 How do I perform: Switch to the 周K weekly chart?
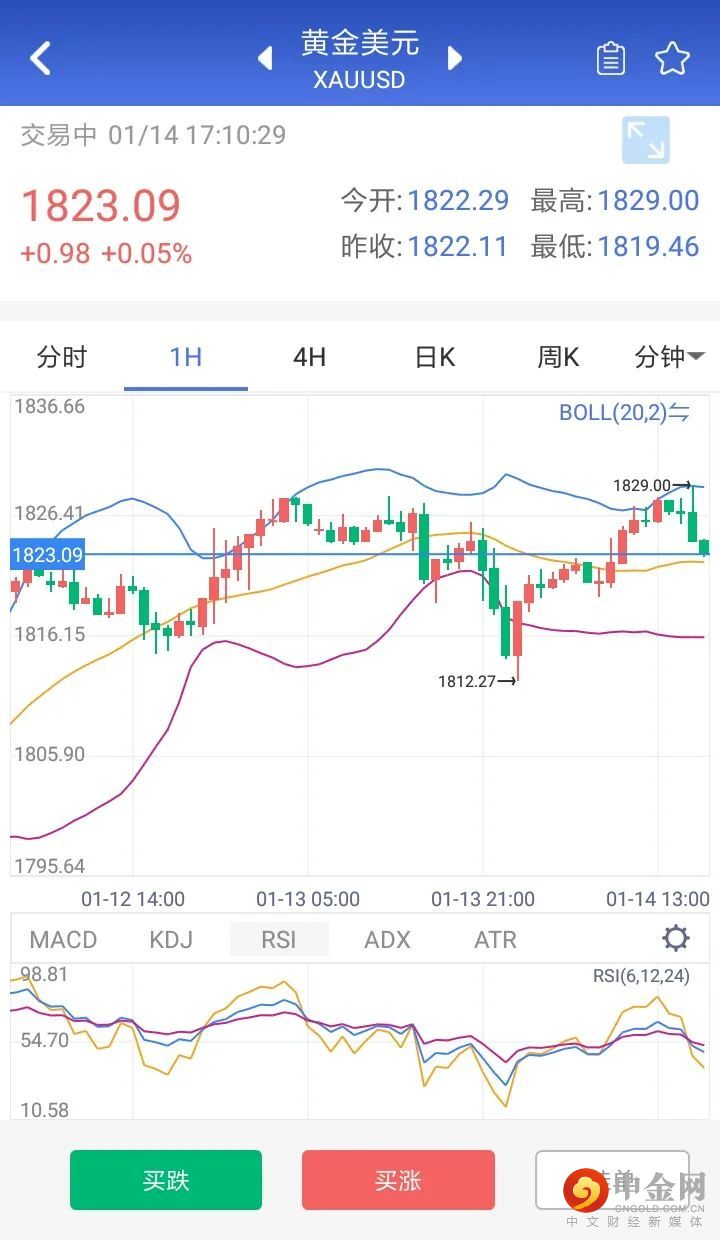coord(558,357)
